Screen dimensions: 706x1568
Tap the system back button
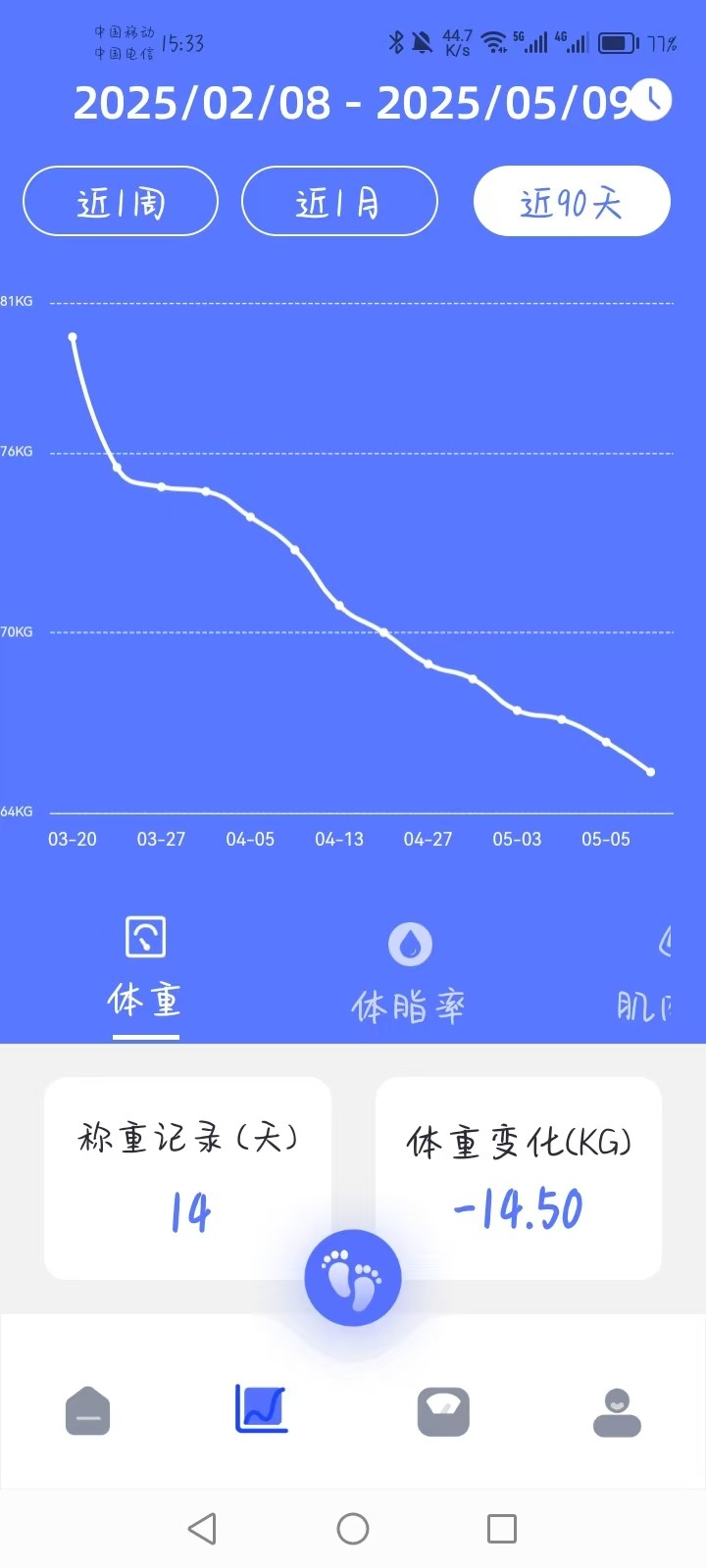(x=202, y=1529)
